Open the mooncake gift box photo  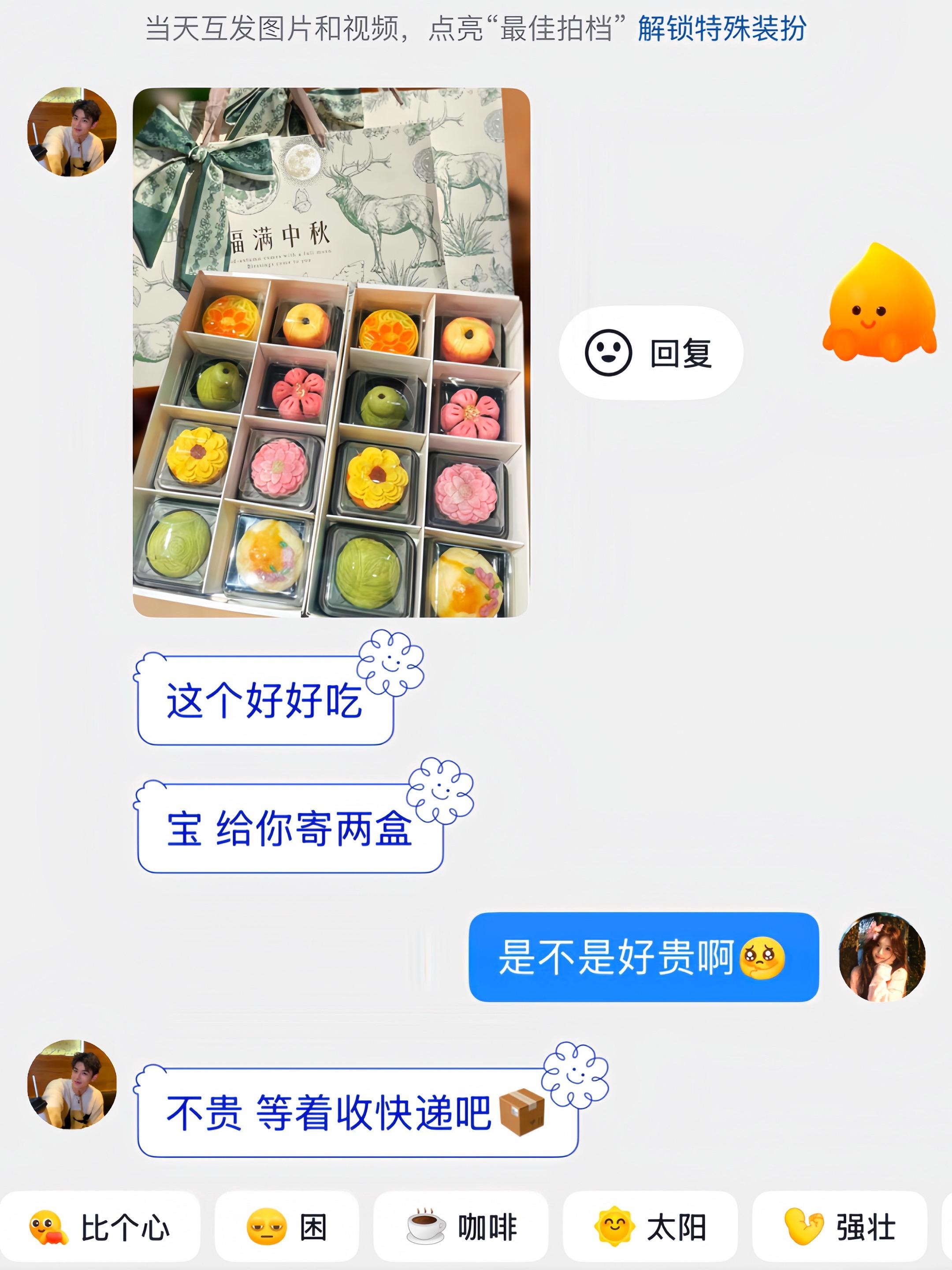[331, 352]
